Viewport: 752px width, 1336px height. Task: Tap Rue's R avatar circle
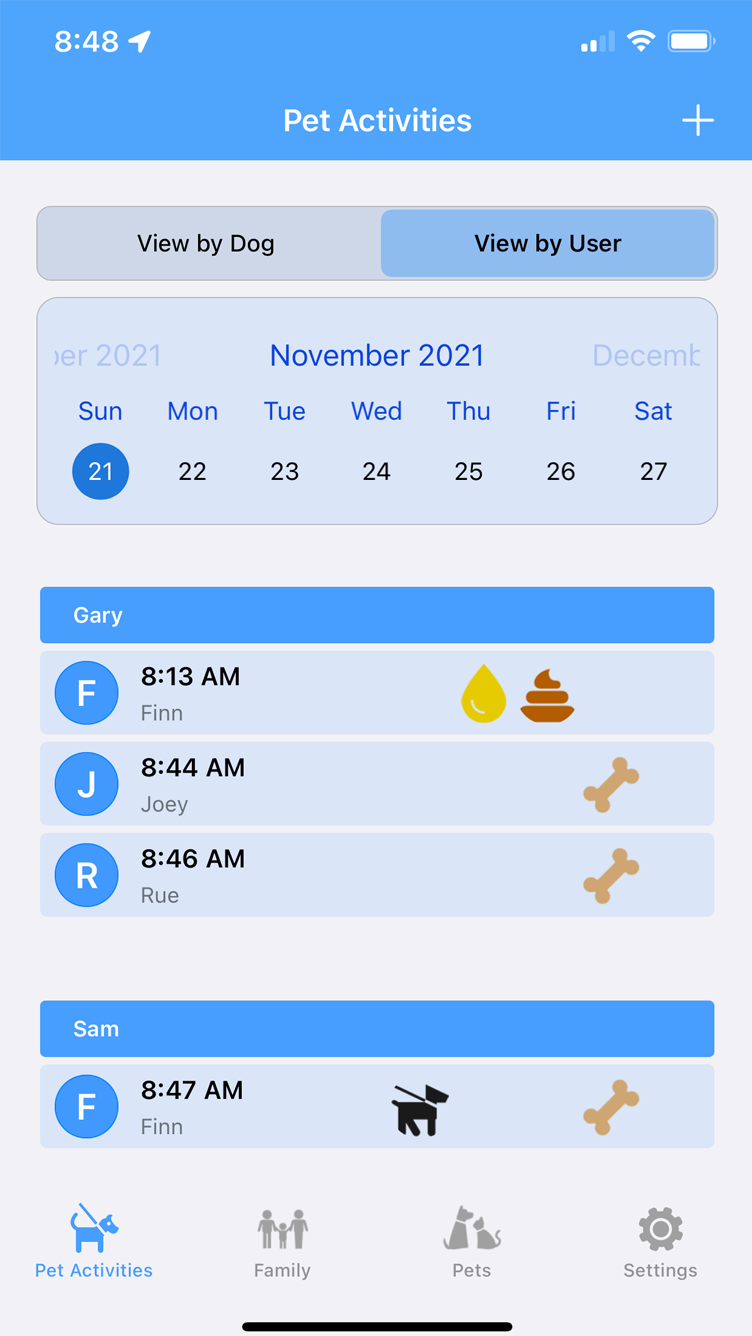(x=86, y=875)
